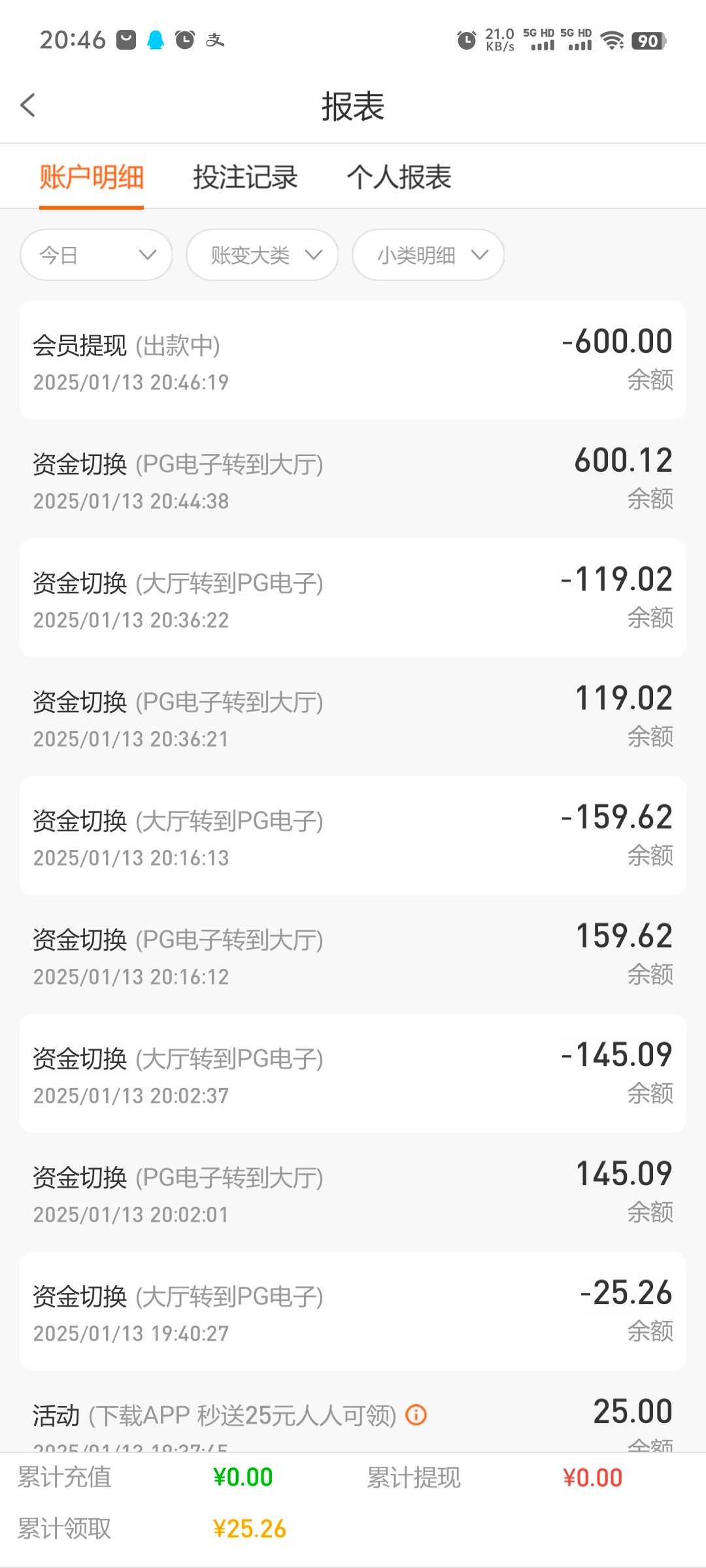This screenshot has width=706, height=1568.
Task: Tap the info icon next to 活动 entry
Action: (x=416, y=1415)
